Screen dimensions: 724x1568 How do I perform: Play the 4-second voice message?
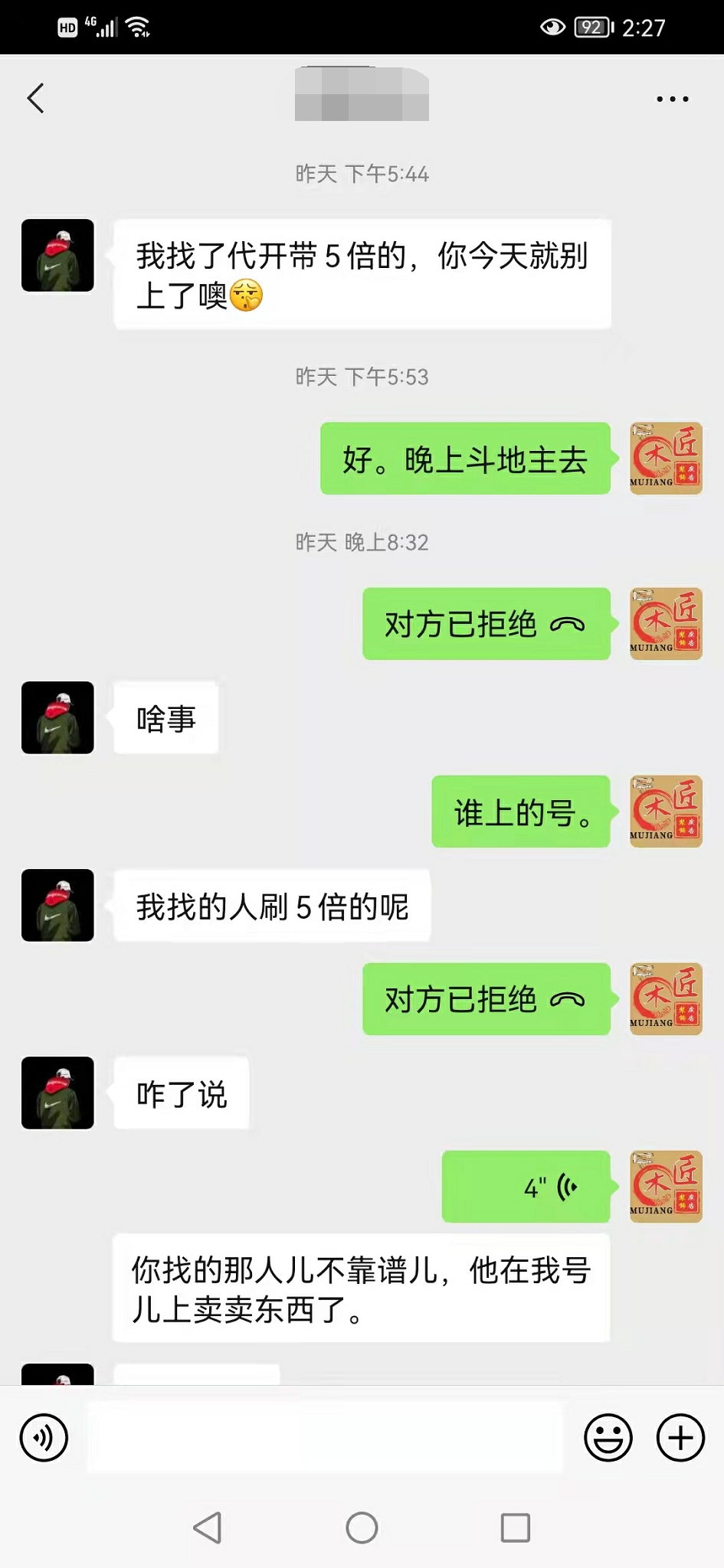click(x=526, y=1187)
